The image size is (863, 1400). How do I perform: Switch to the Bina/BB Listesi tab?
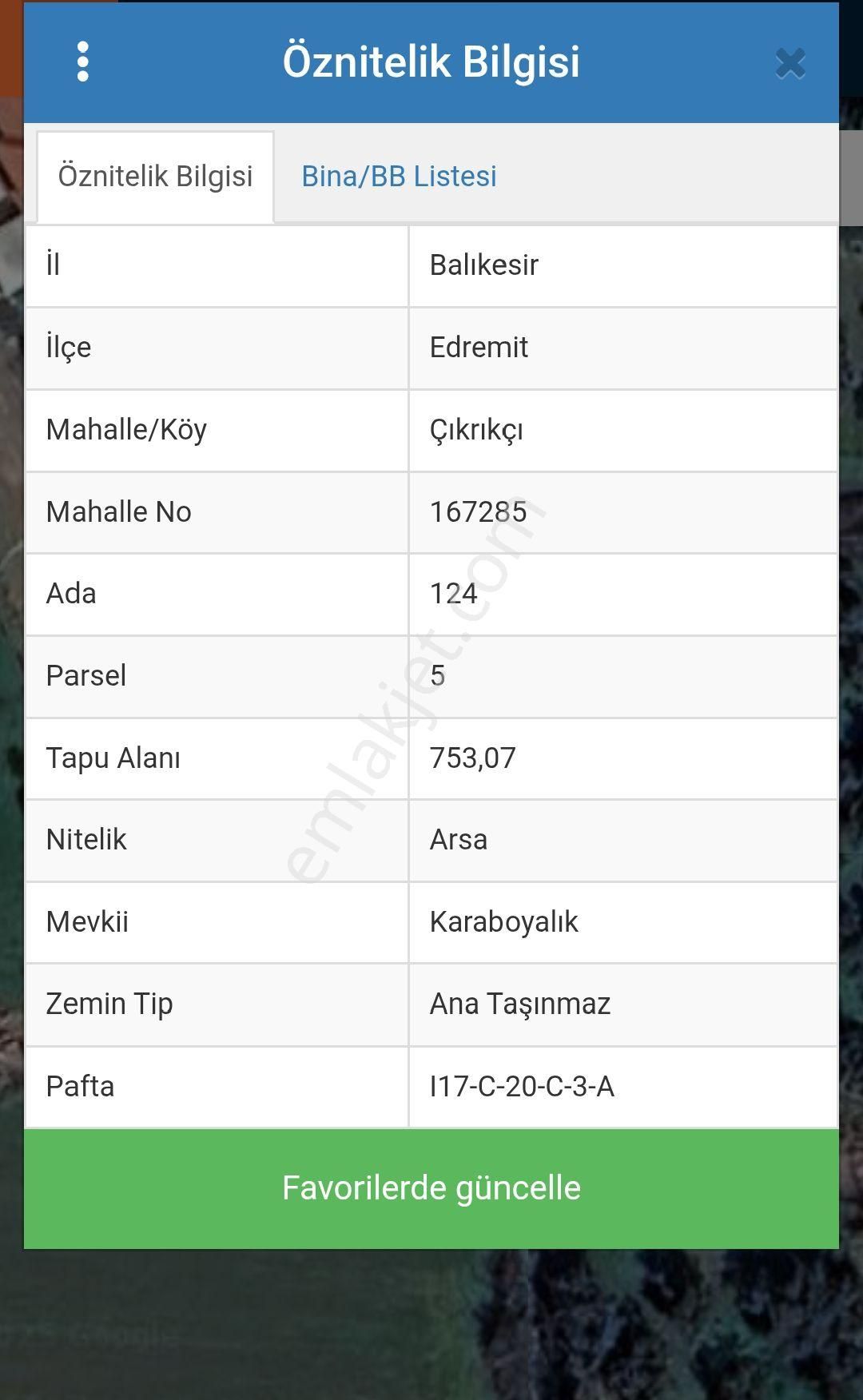coord(399,177)
